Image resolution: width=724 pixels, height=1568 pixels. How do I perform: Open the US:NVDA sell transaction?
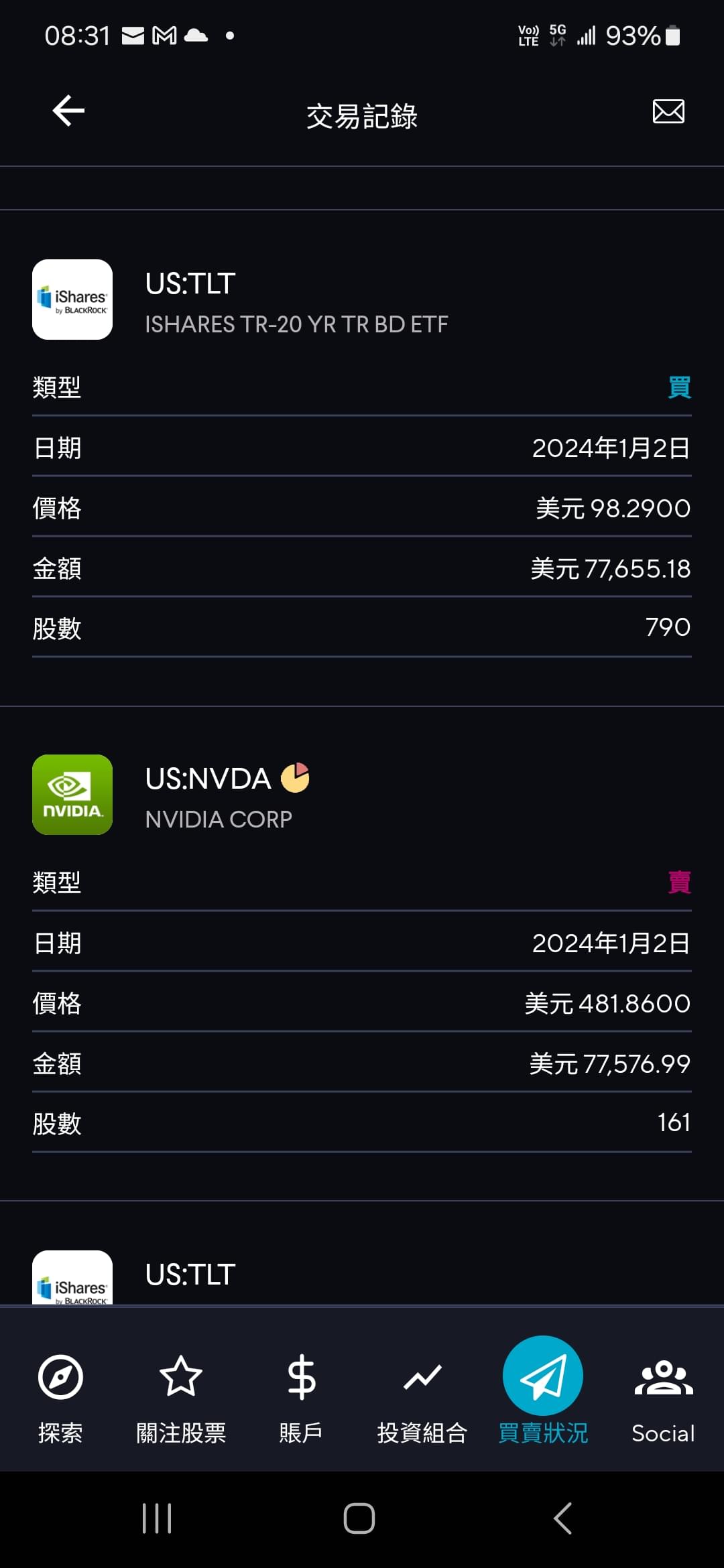[x=362, y=954]
